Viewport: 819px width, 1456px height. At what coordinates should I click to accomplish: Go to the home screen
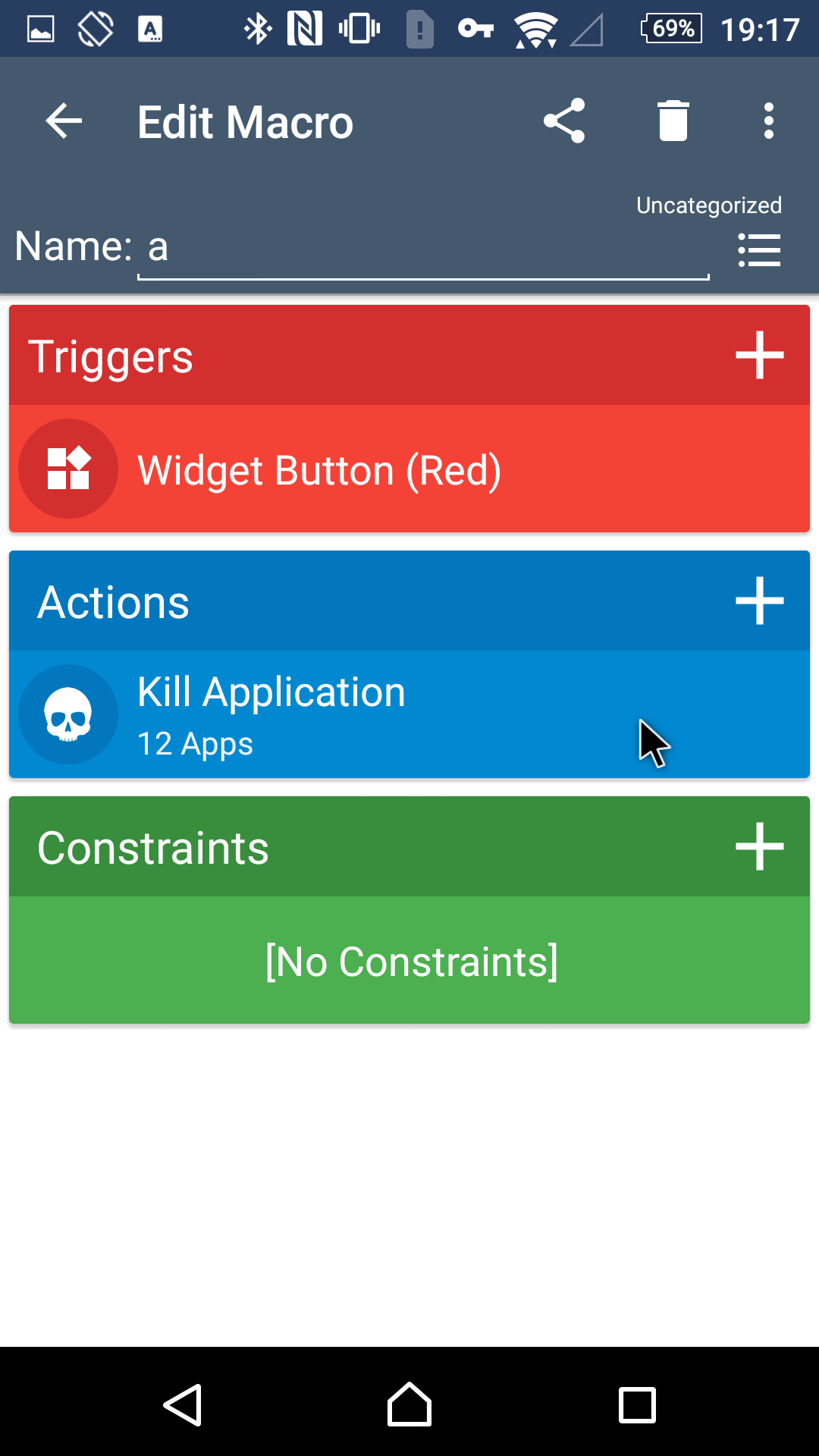click(x=409, y=1404)
